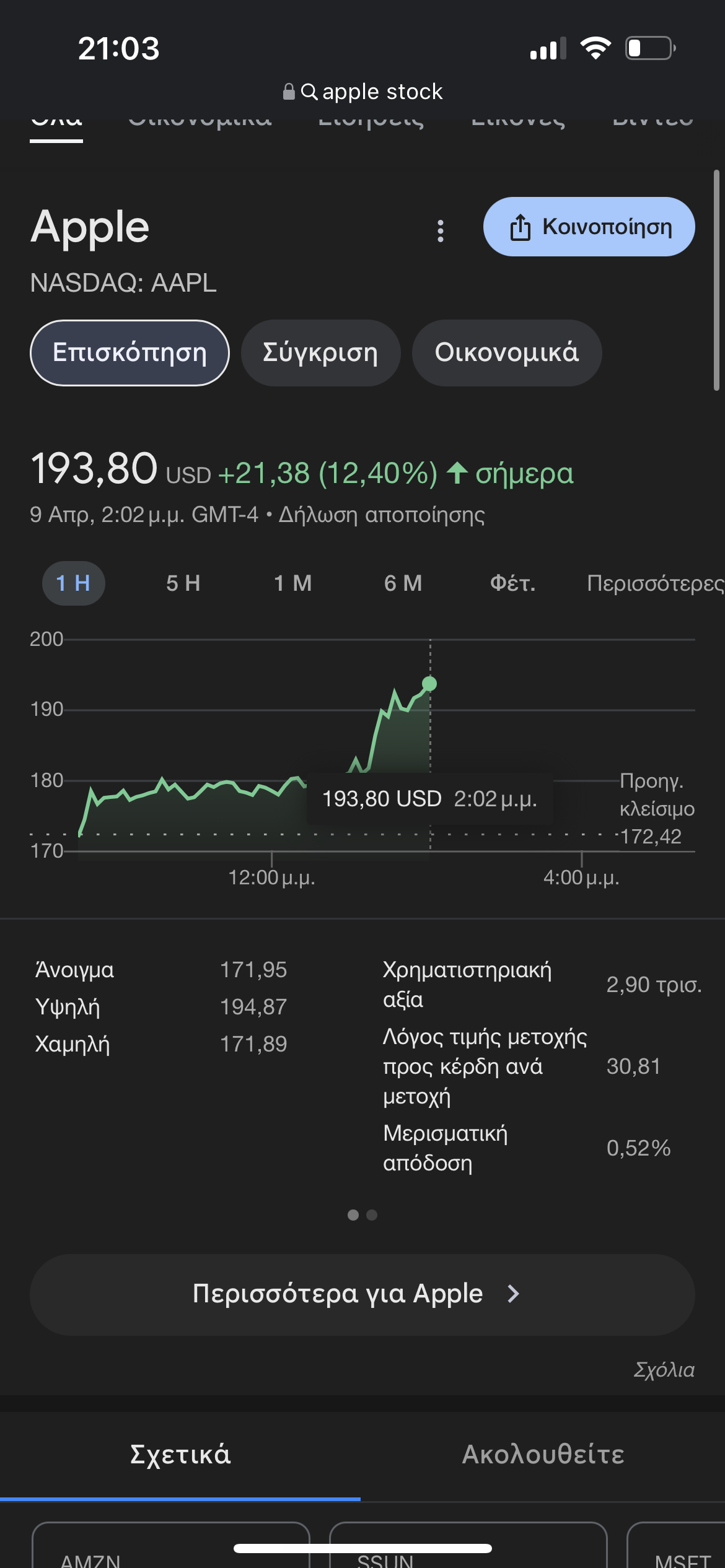Image resolution: width=725 pixels, height=1568 pixels.
Task: Open Περισσότερες chart range options
Action: 654,583
